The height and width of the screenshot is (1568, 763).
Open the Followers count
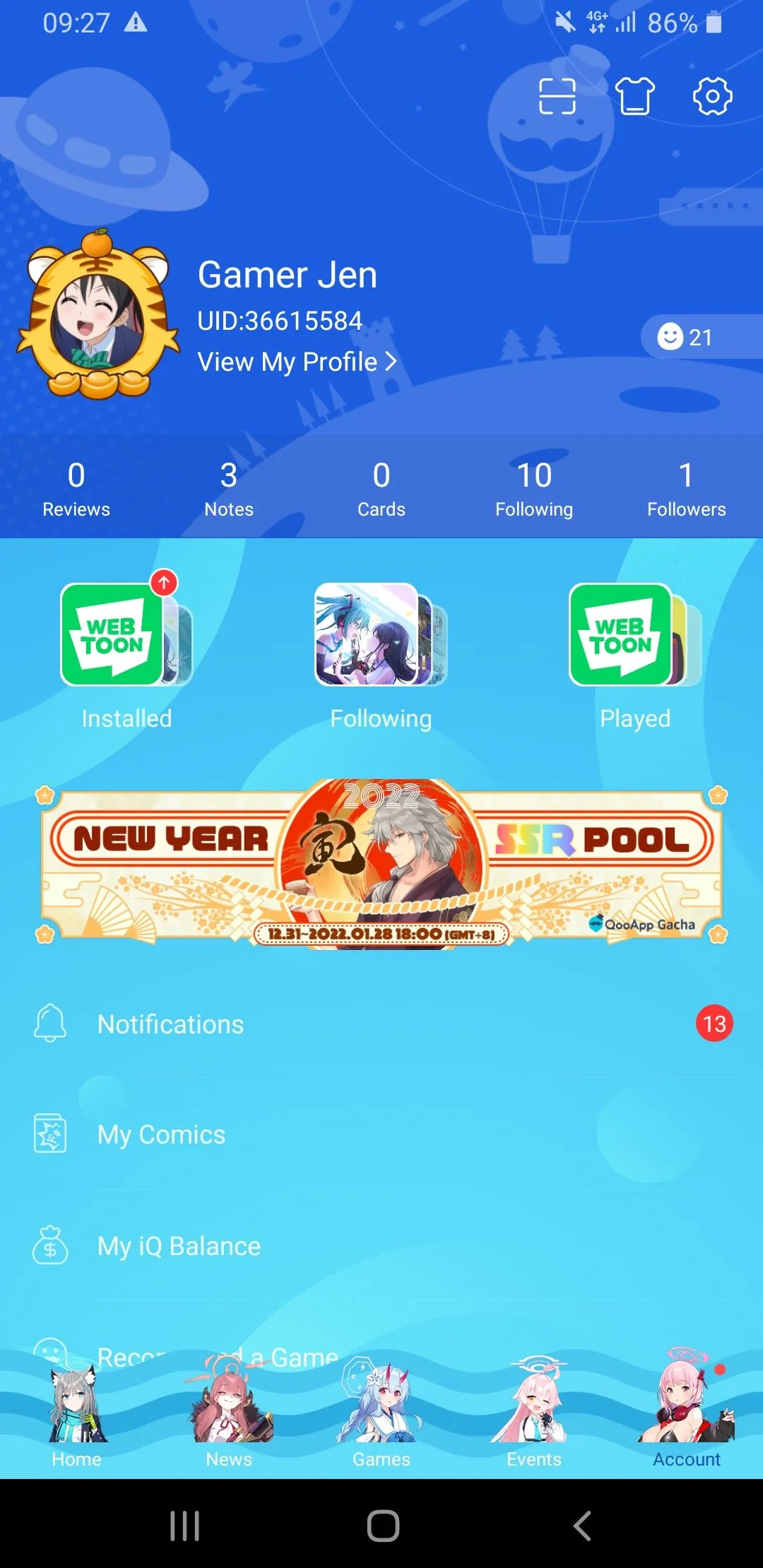(686, 489)
